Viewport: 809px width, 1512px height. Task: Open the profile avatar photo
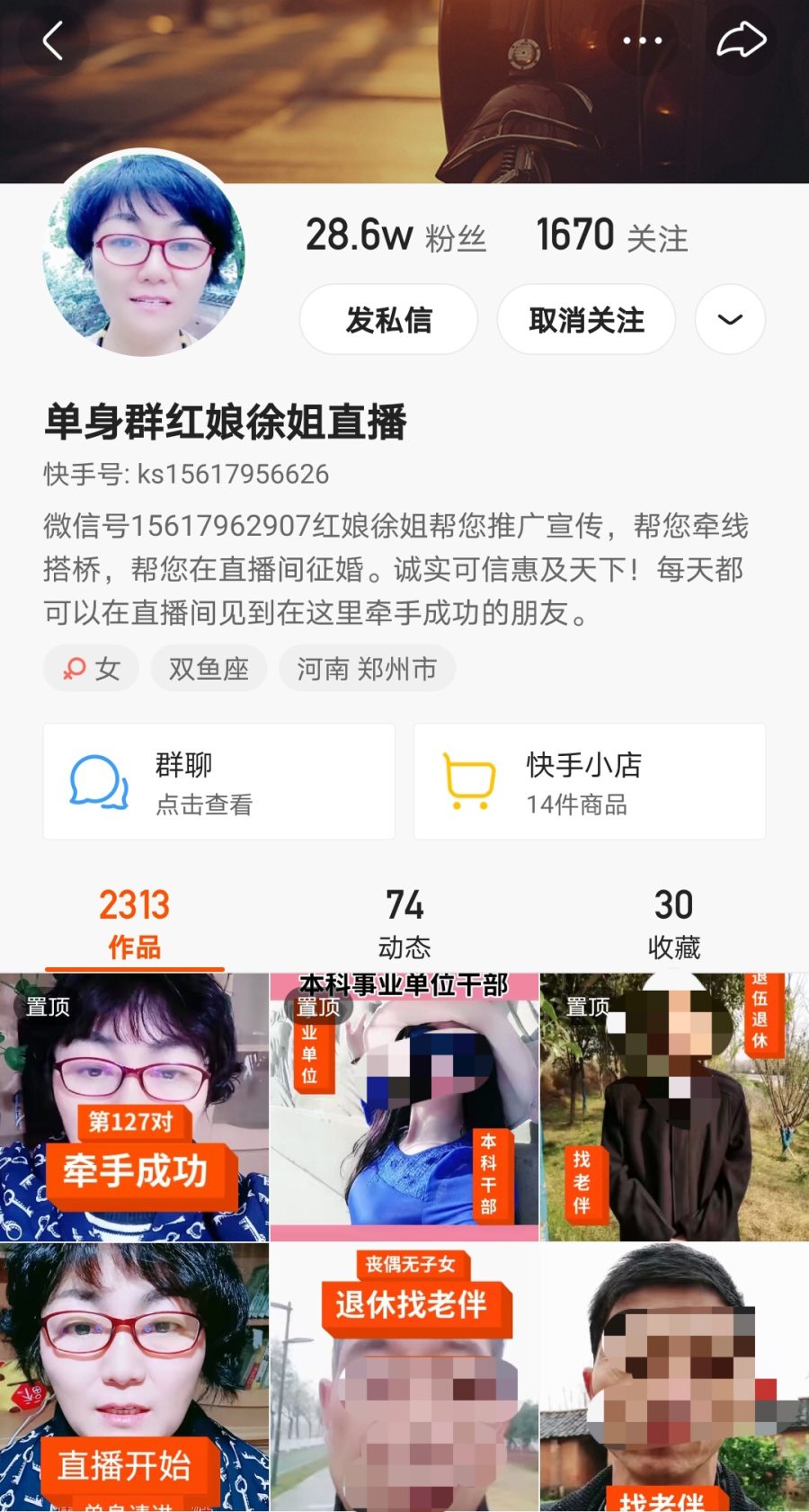144,255
